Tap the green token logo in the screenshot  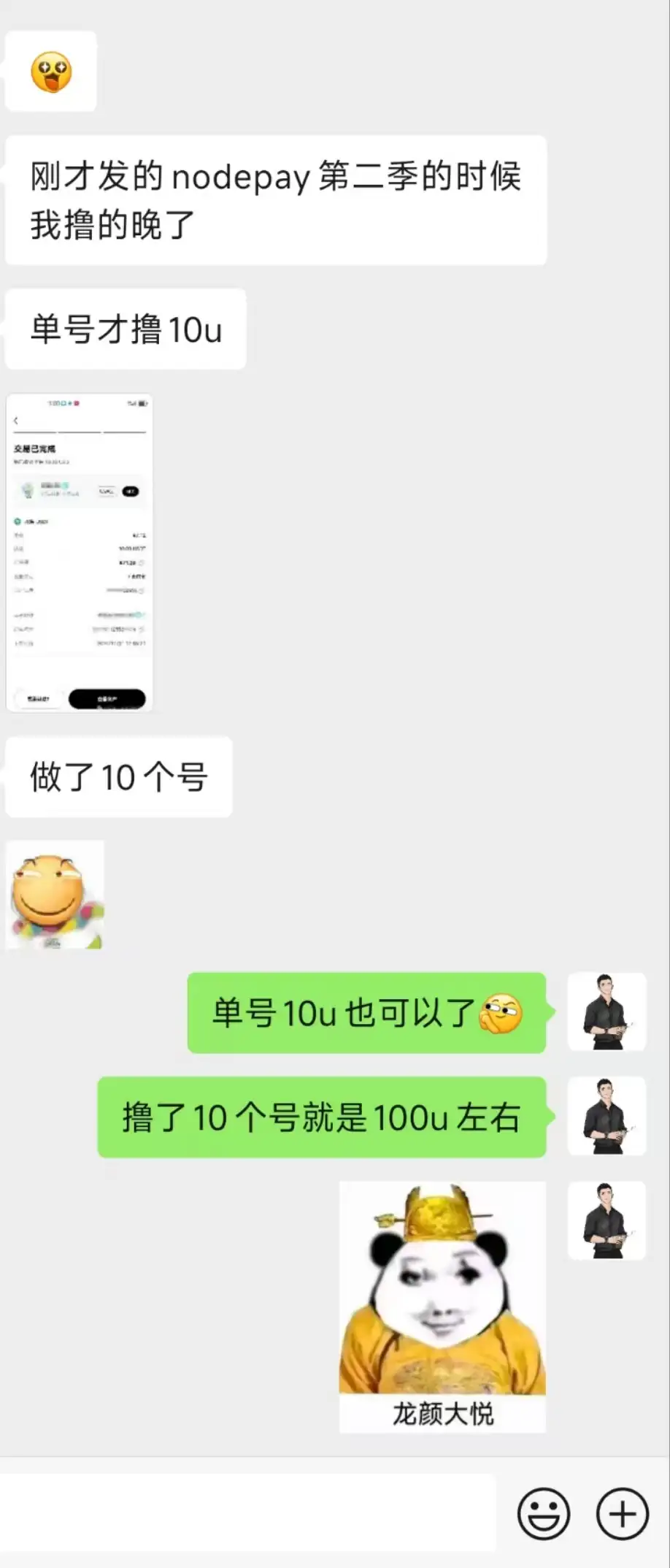17,521
